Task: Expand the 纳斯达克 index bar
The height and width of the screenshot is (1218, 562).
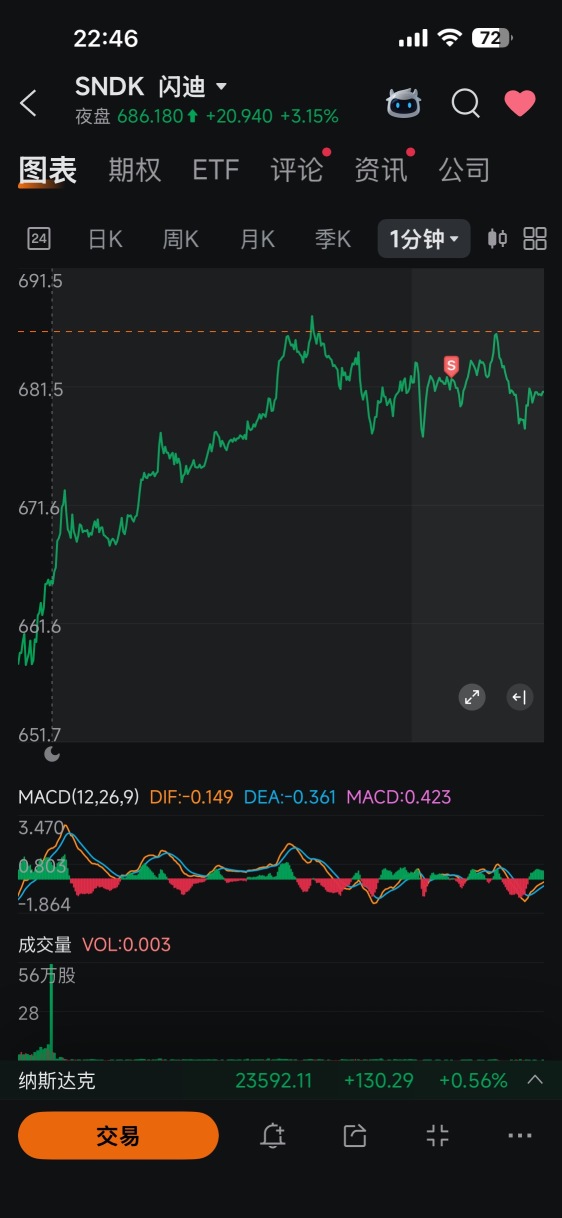Action: point(535,1080)
